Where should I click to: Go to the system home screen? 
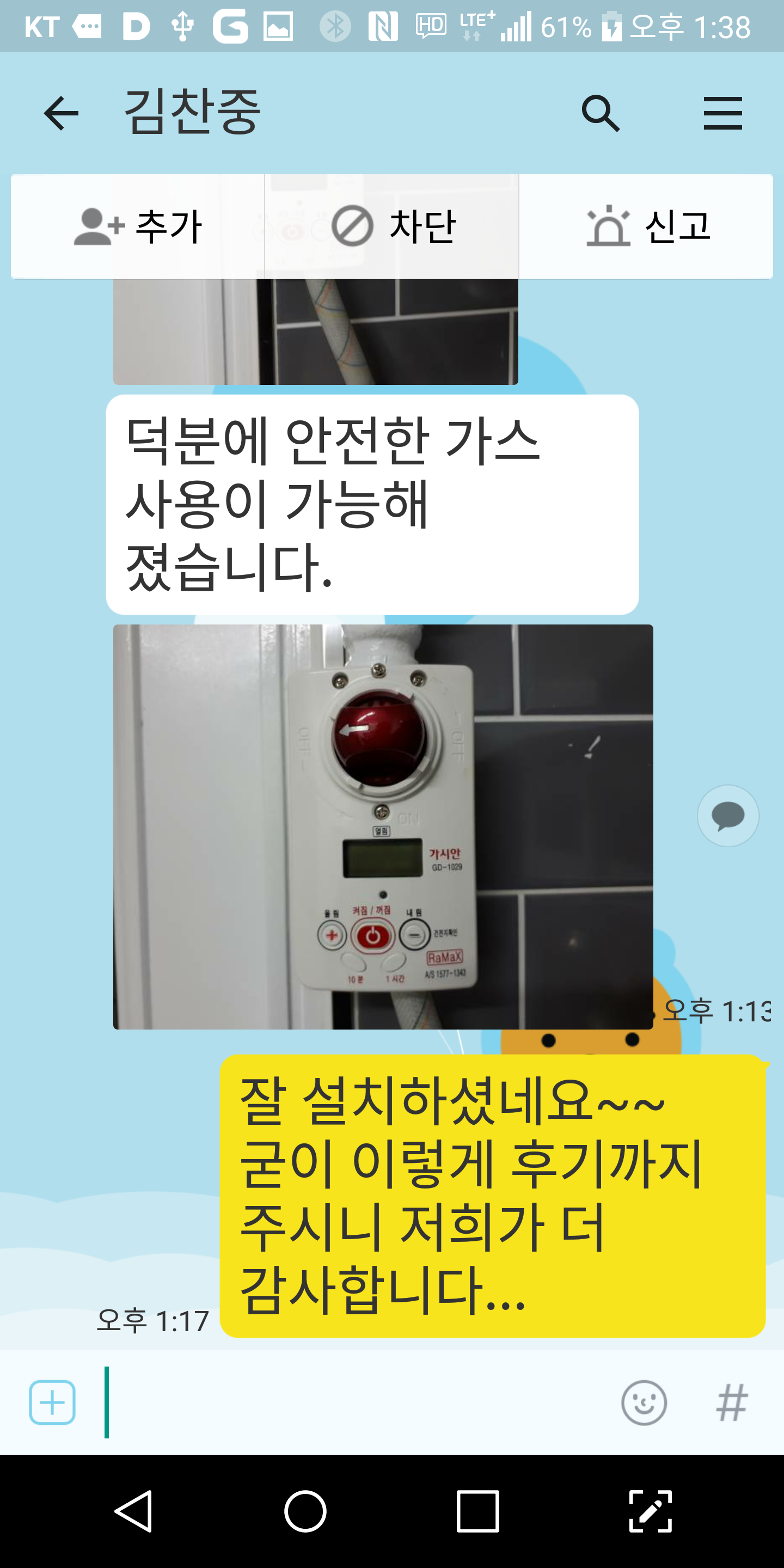pos(305,1511)
